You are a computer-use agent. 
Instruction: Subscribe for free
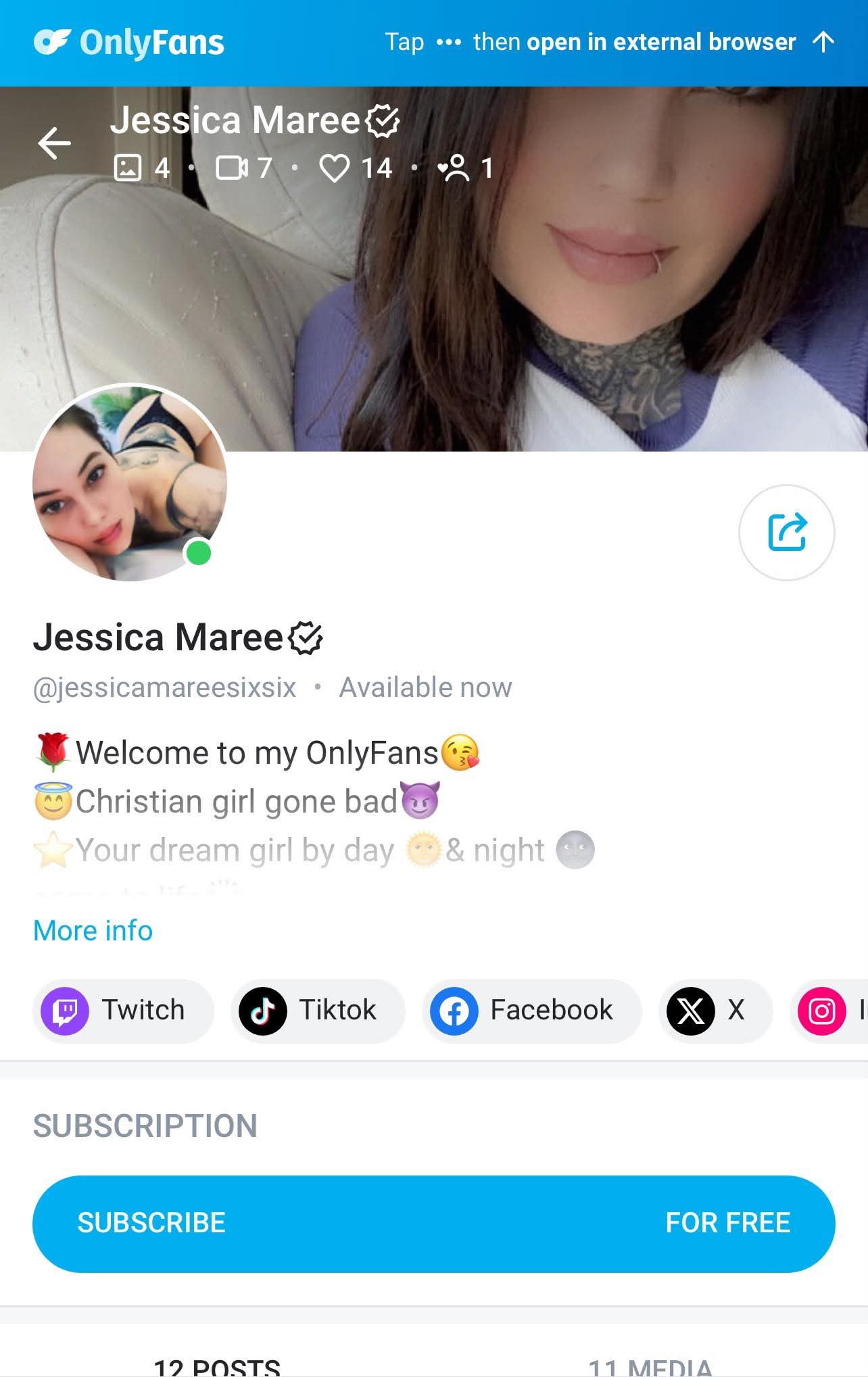pyautogui.click(x=434, y=1224)
